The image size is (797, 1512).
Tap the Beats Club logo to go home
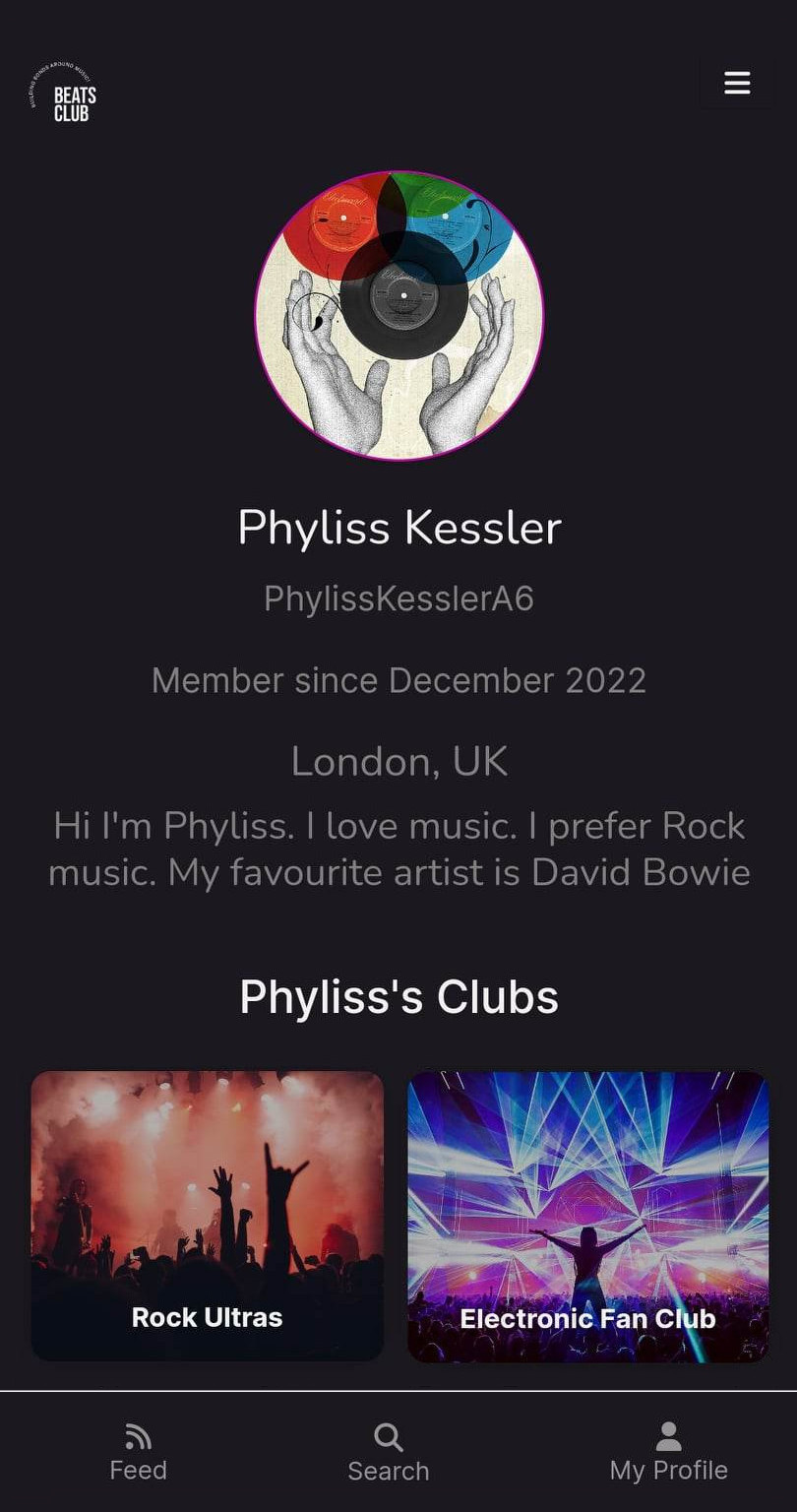click(63, 93)
